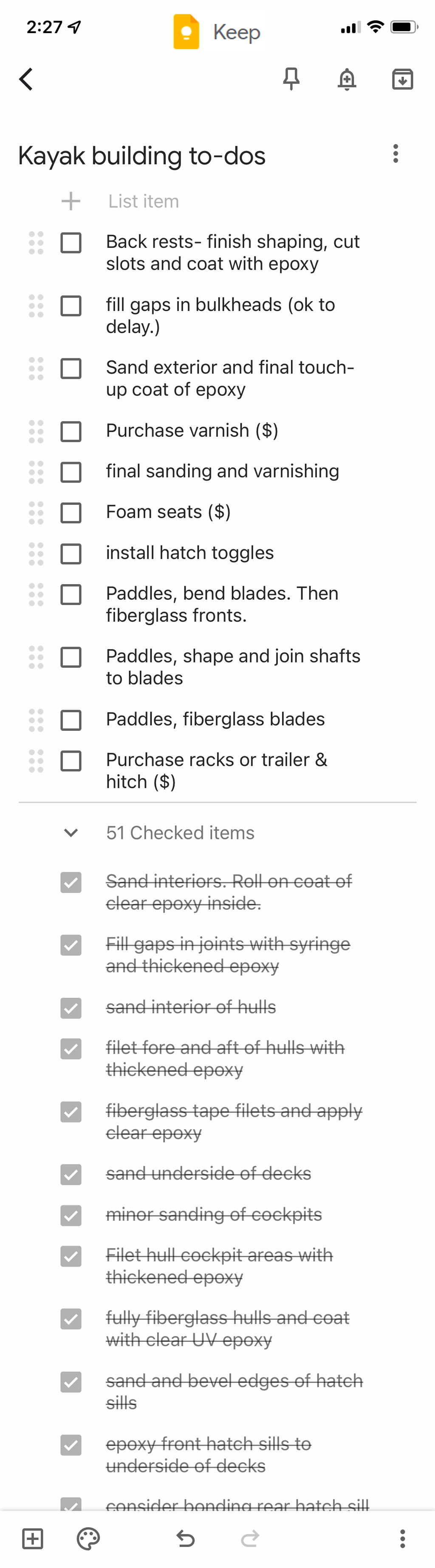Pin this note
Viewport: 435px width, 1568px height.
click(x=291, y=79)
